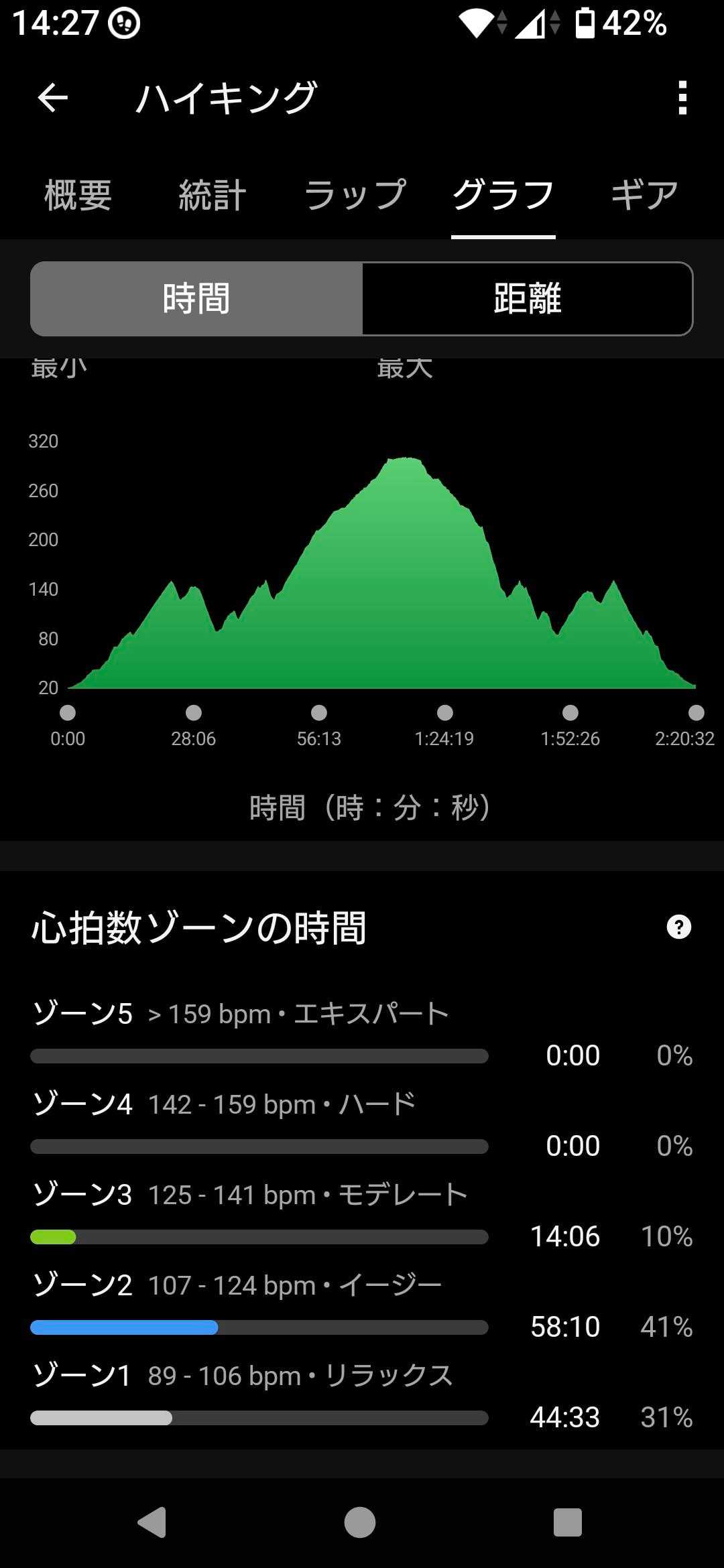
Task: Open the system recent apps button
Action: pos(567,1522)
